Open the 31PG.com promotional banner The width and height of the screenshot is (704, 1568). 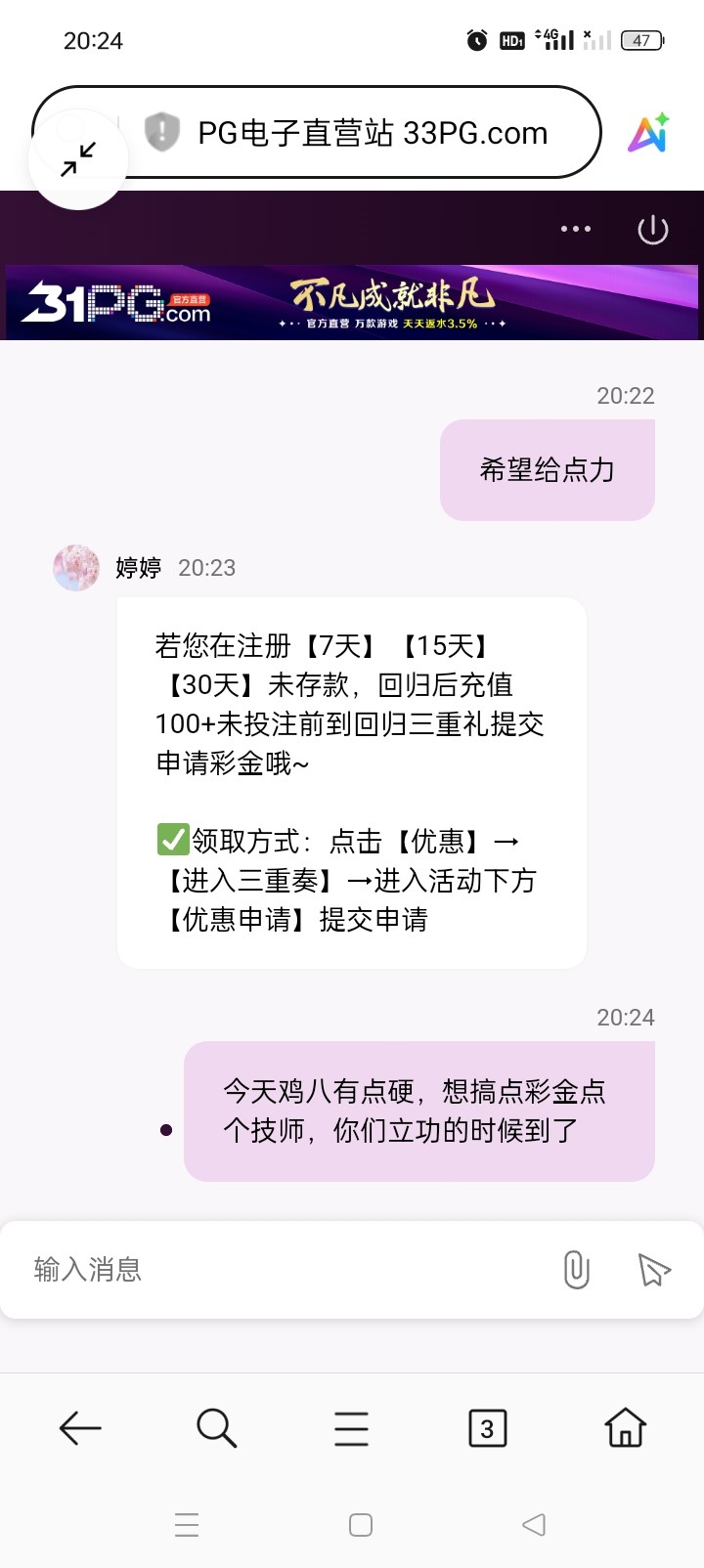coord(352,303)
